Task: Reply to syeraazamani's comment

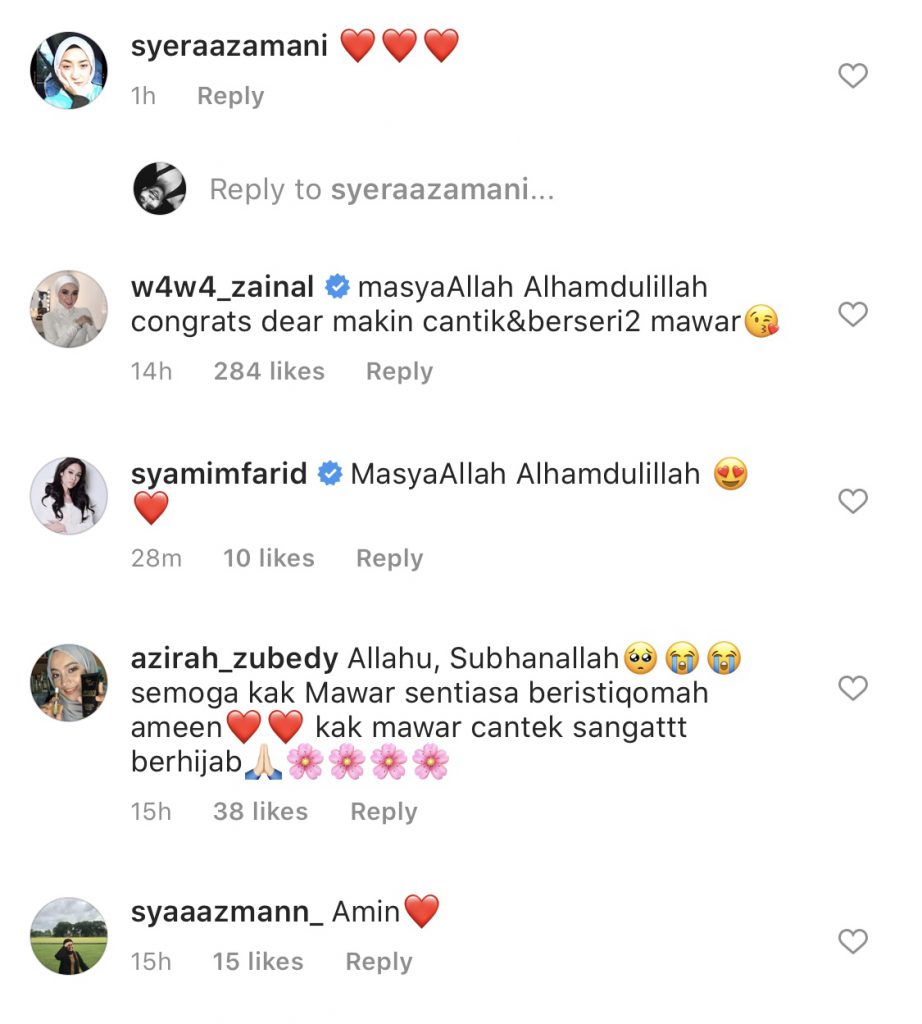Action: (x=230, y=96)
